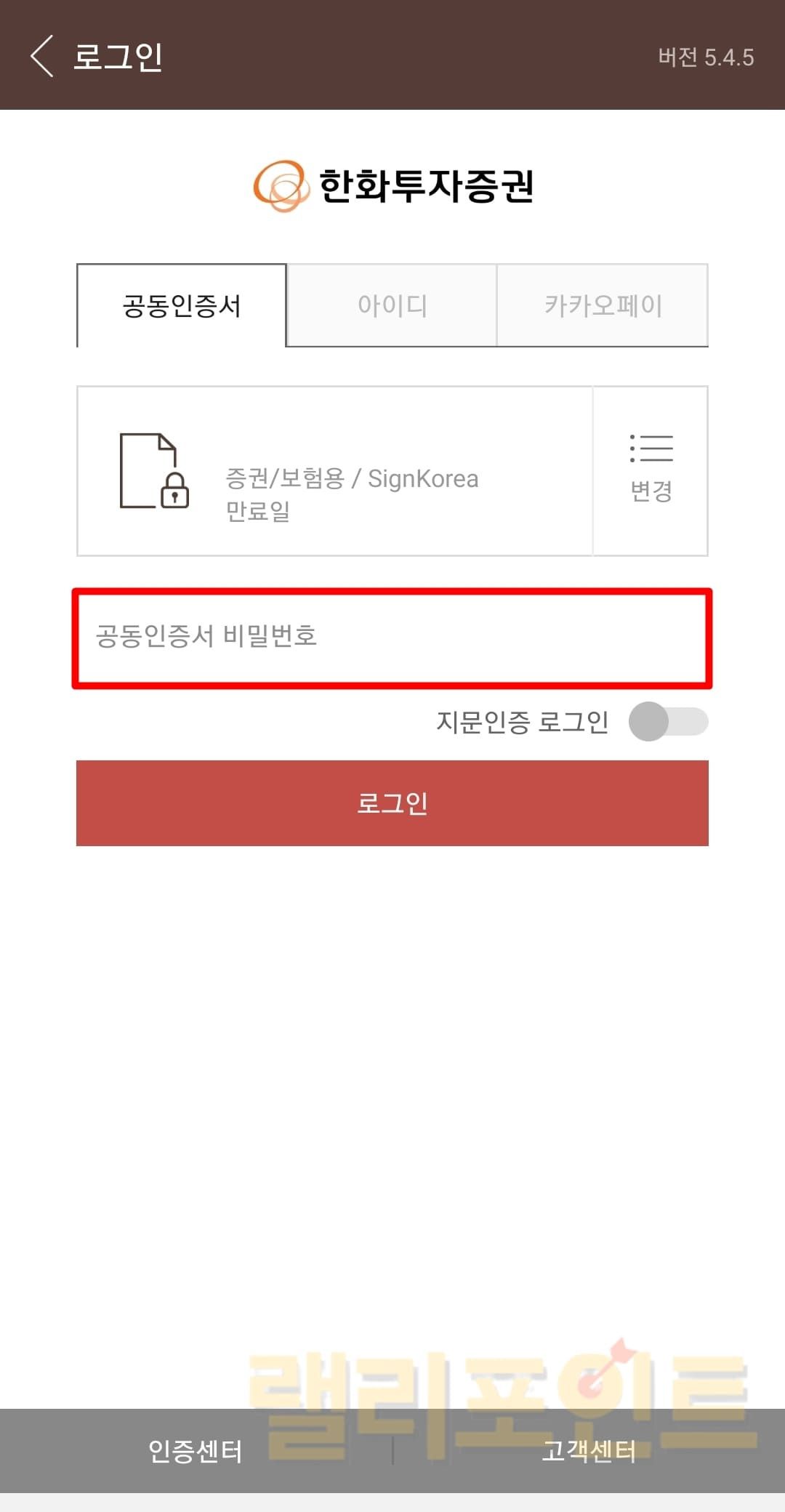Screen dimensions: 785x1512
Task: Select the SignKorea certificate card
Action: coord(334,470)
